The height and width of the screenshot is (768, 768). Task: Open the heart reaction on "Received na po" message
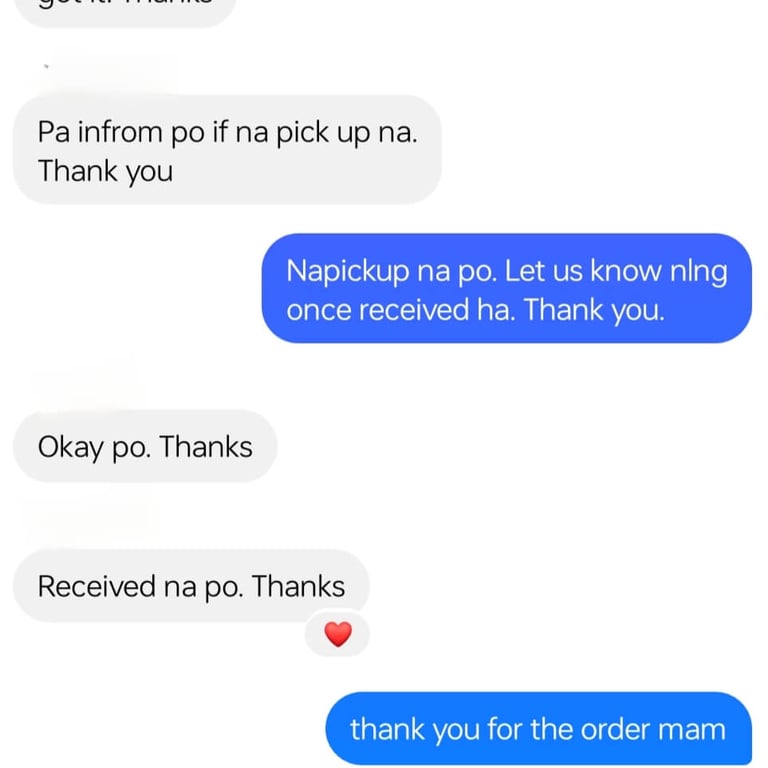tap(338, 634)
